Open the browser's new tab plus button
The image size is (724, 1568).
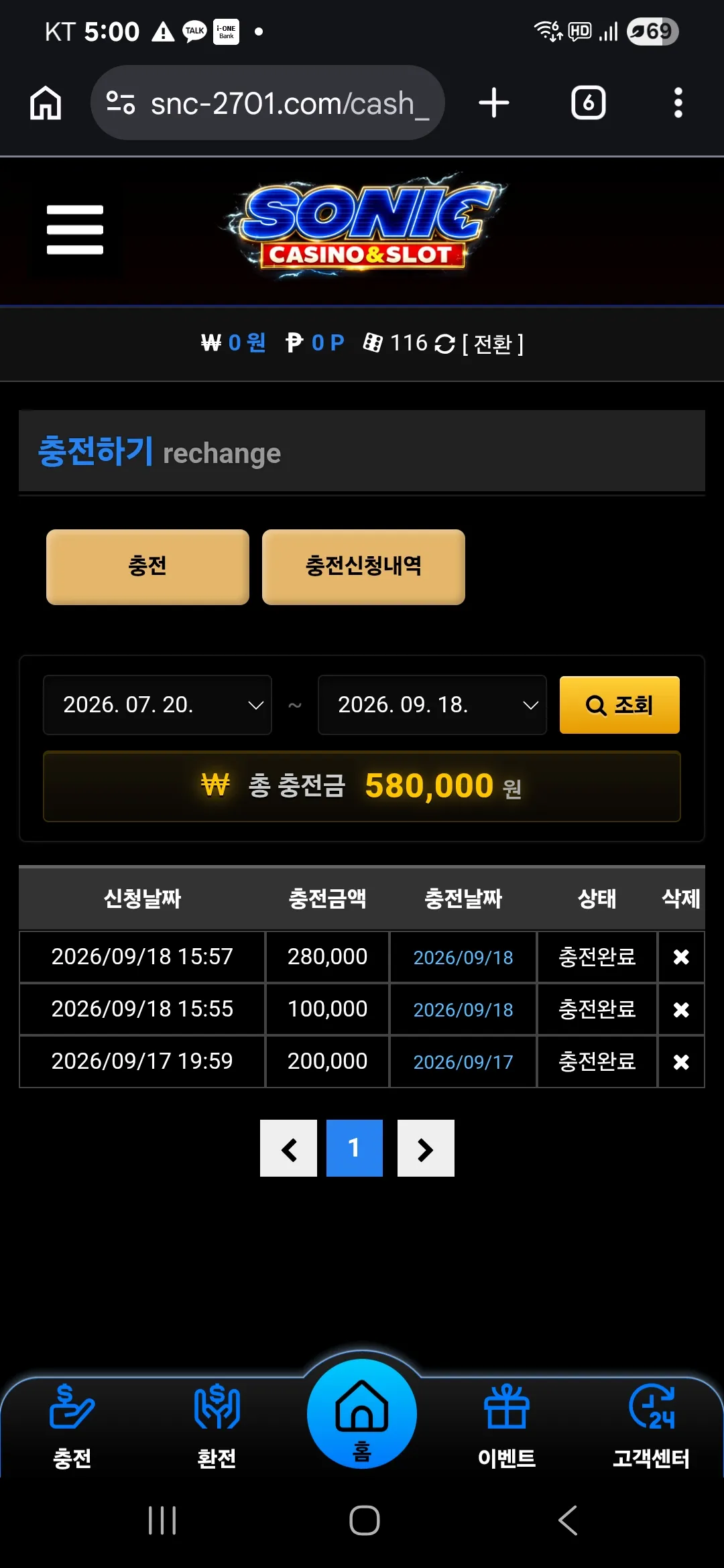coord(494,103)
